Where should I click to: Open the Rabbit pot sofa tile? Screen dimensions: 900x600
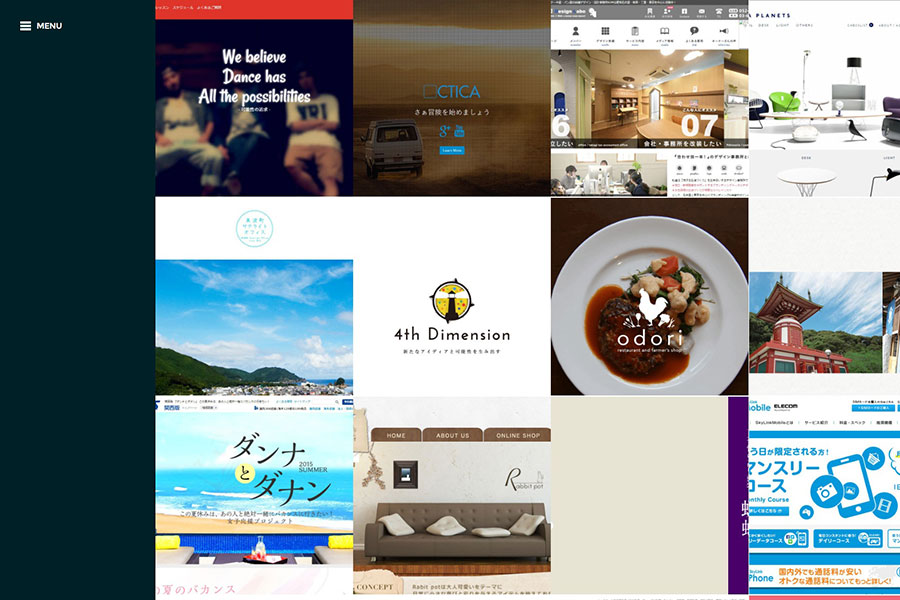pyautogui.click(x=451, y=496)
